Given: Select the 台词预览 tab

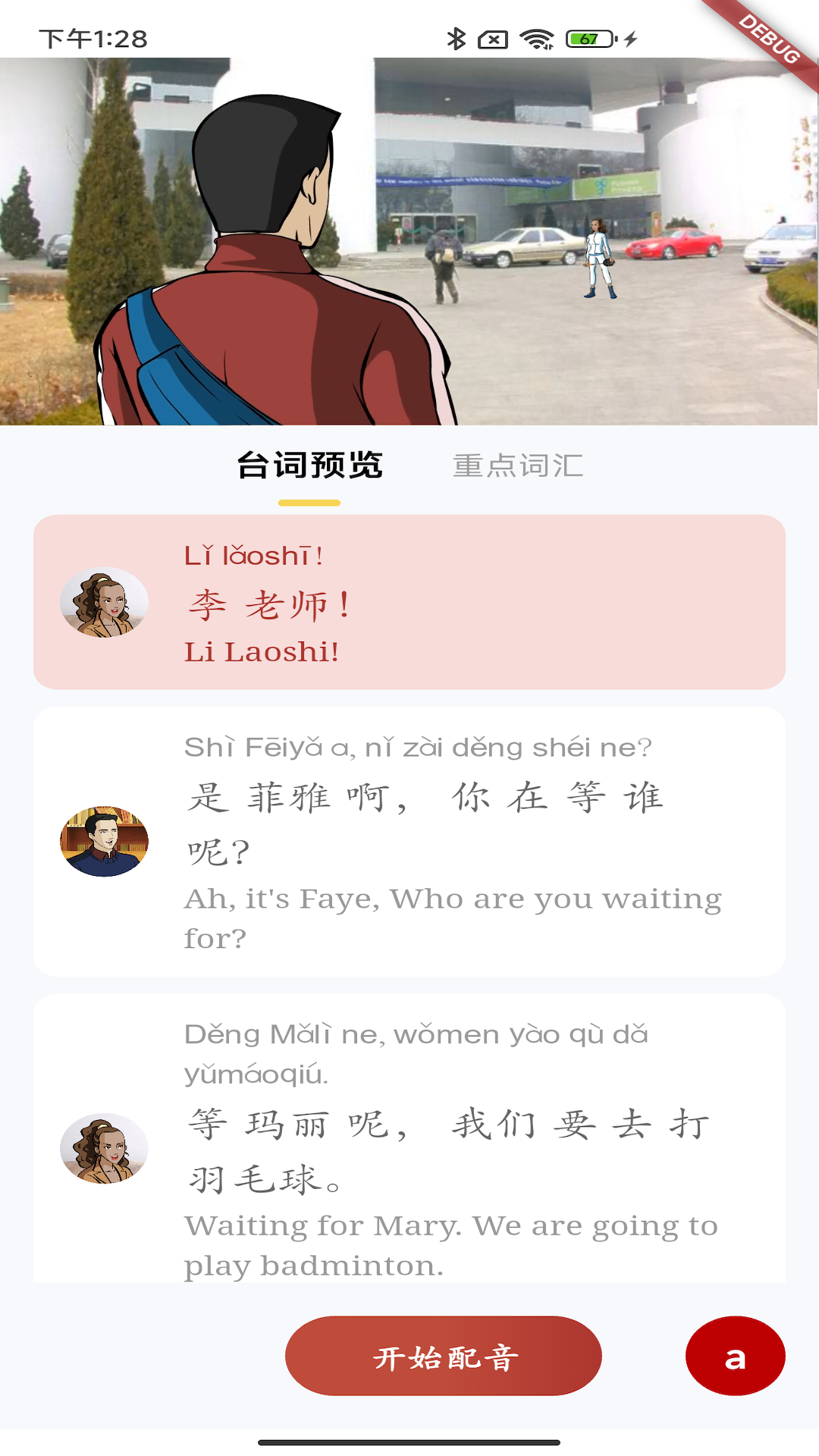Looking at the screenshot, I should [x=309, y=465].
